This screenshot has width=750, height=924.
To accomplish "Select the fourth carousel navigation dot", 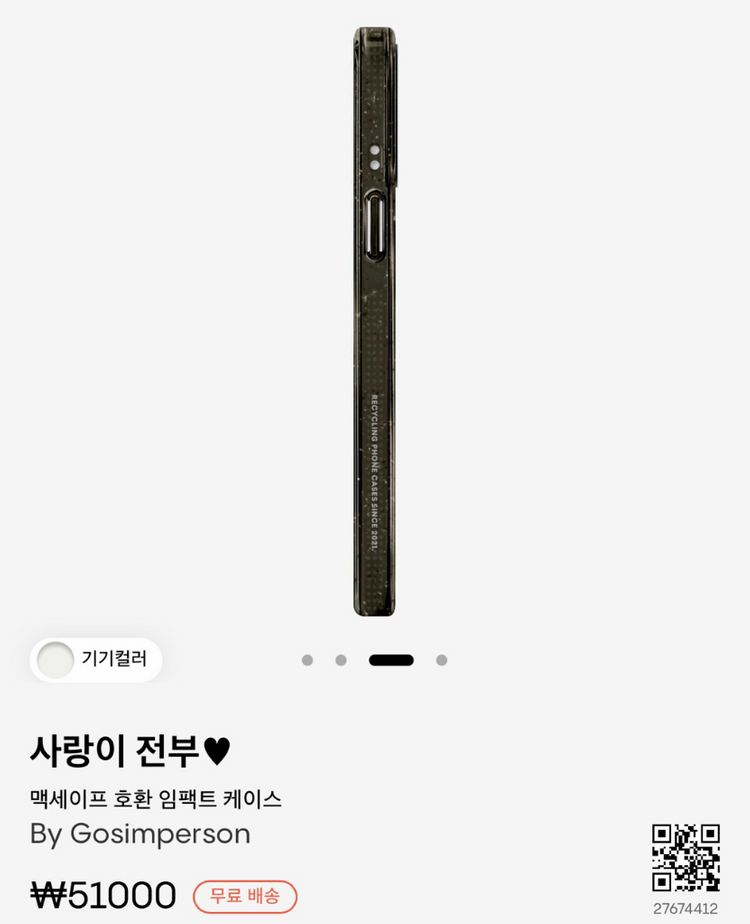I will point(441,659).
